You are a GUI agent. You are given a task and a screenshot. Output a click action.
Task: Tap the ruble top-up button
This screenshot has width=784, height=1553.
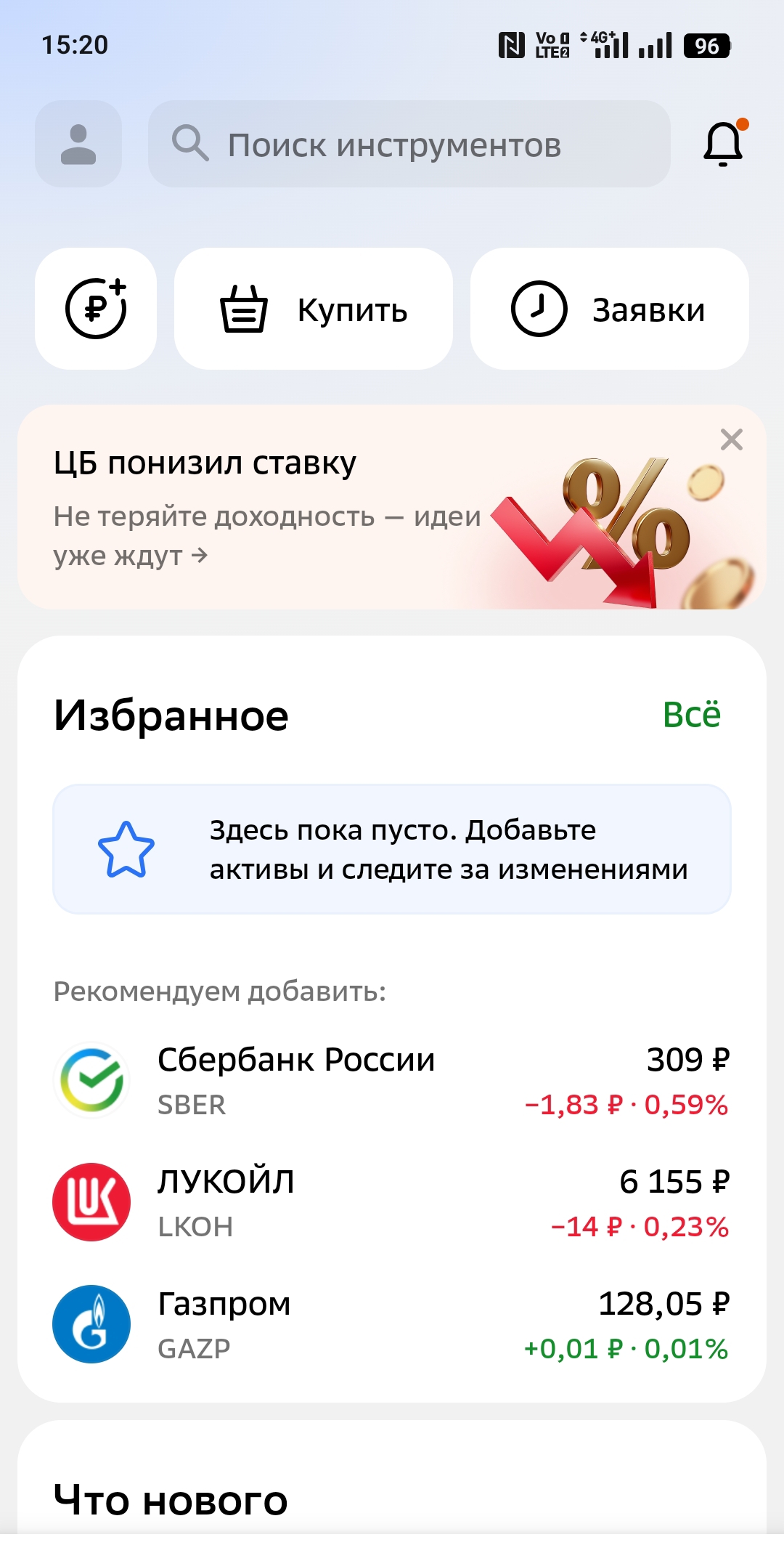tap(96, 309)
